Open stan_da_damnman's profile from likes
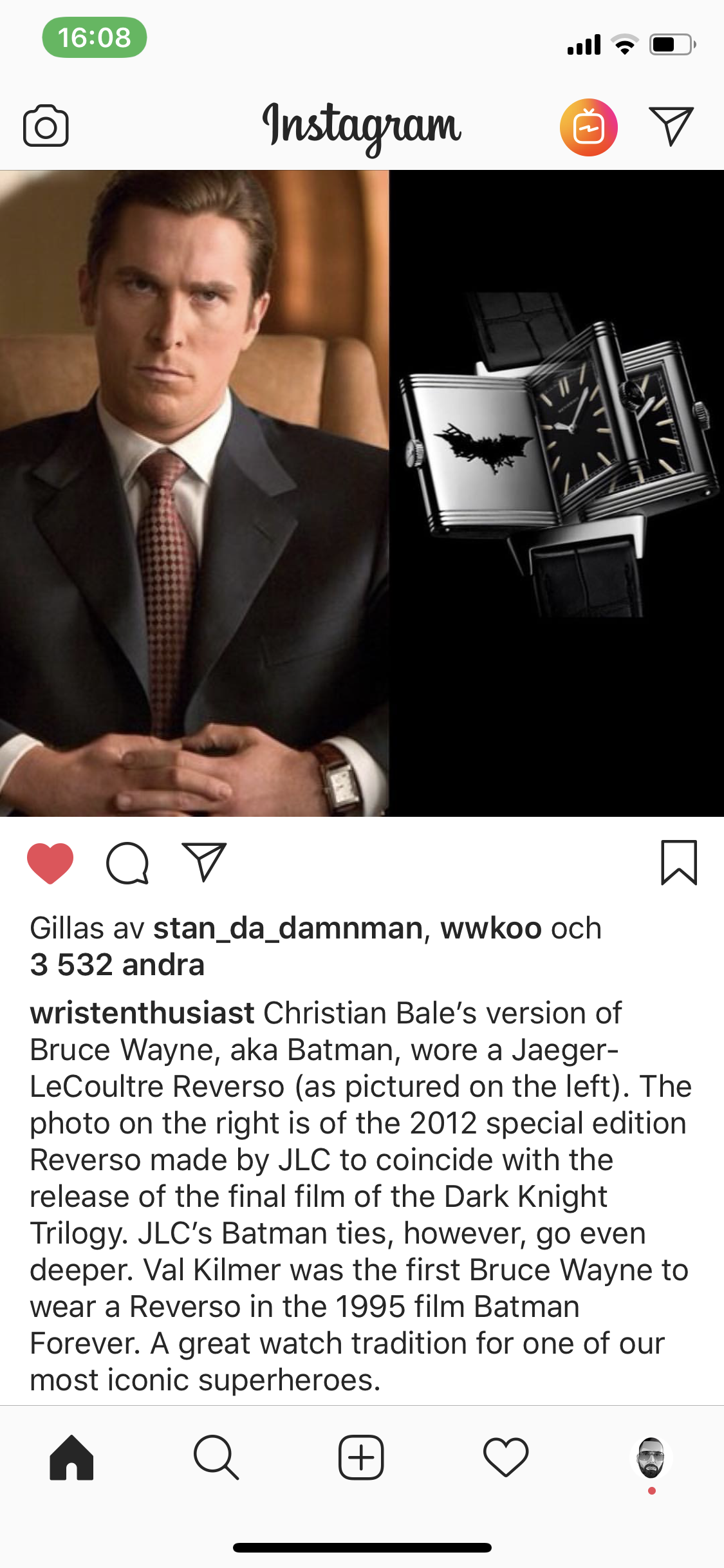Screen dimensions: 724x1568 [288, 928]
